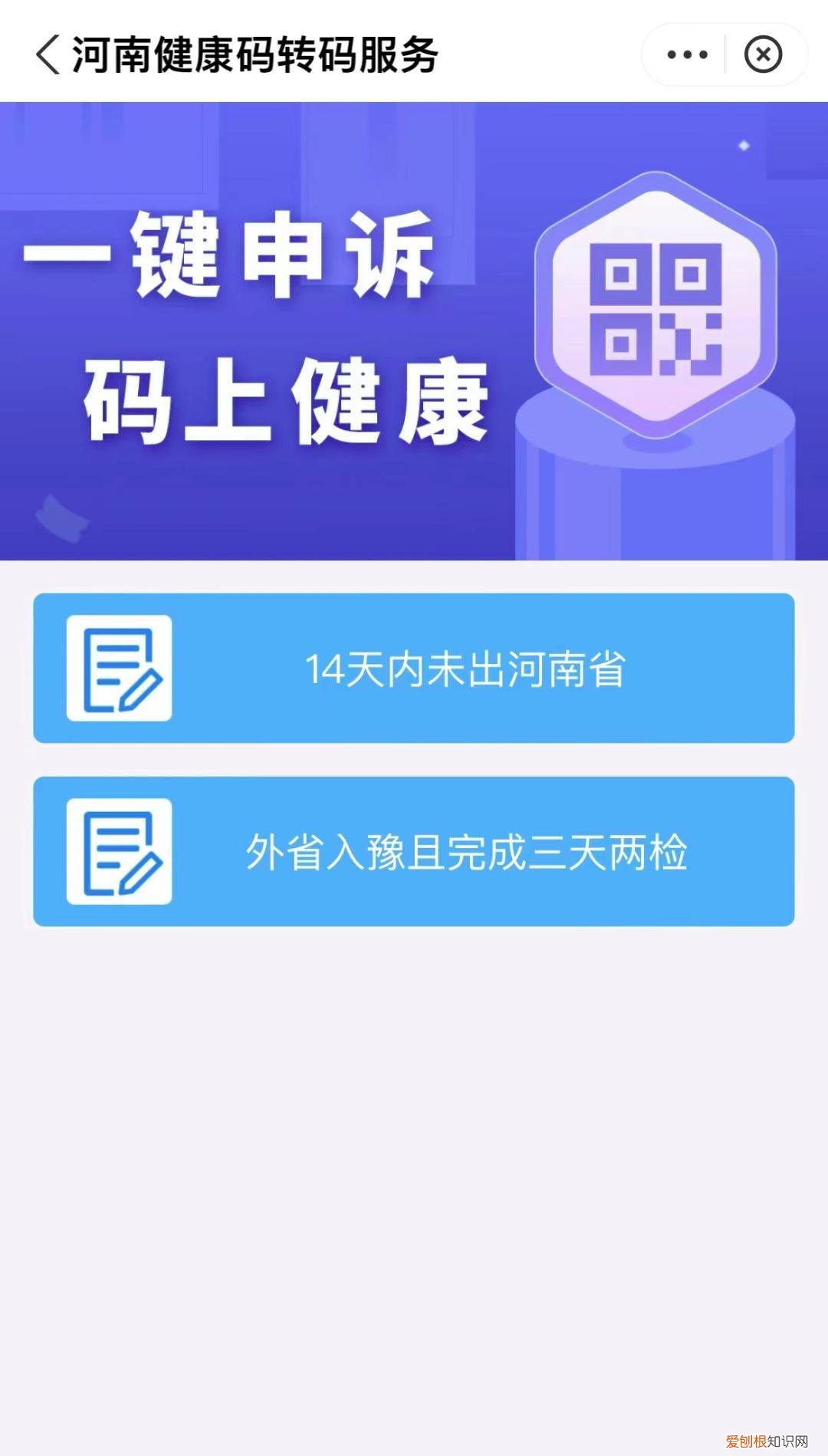Screen dimensions: 828x1456
Task: Select the form-edit icon on the first blue button
Action: click(x=120, y=667)
